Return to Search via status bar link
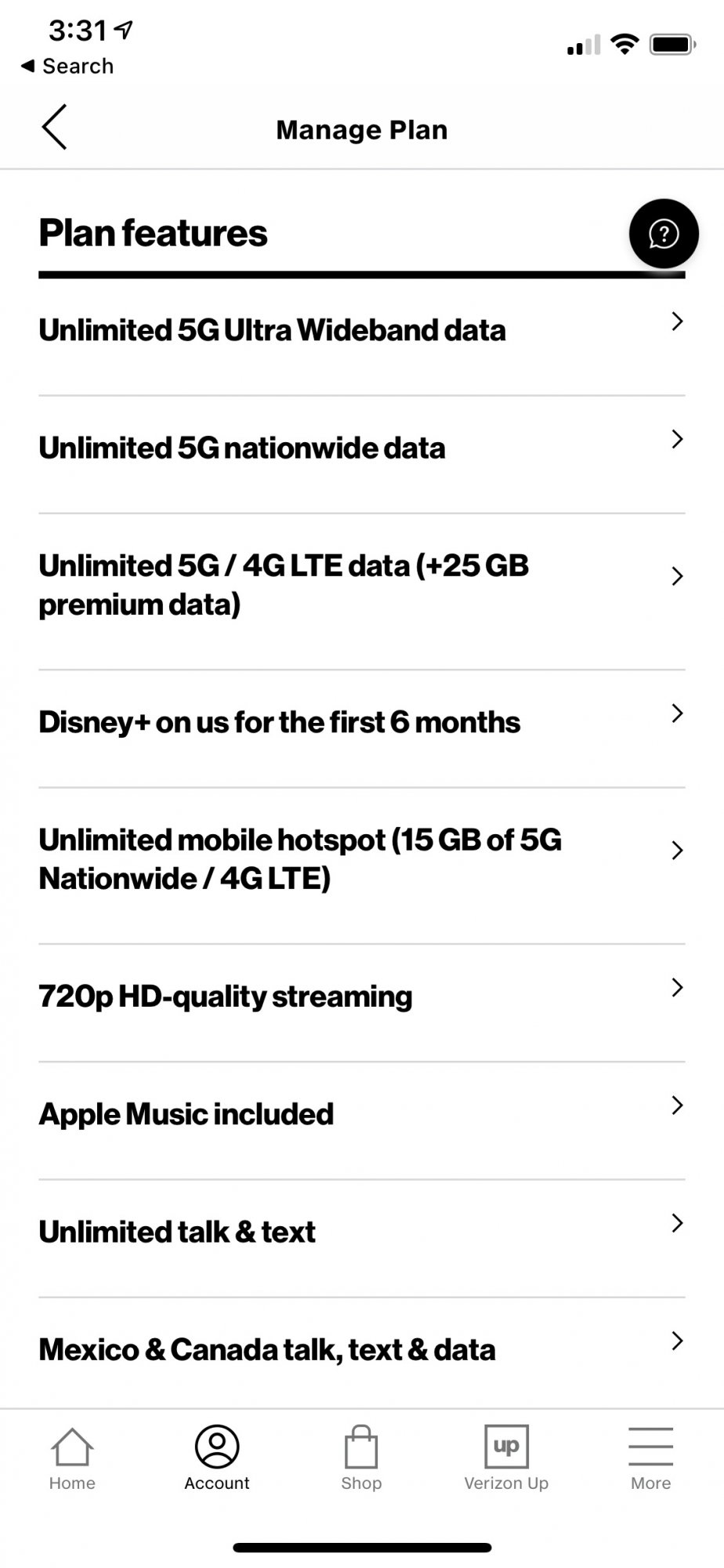724x1568 pixels. click(x=67, y=66)
